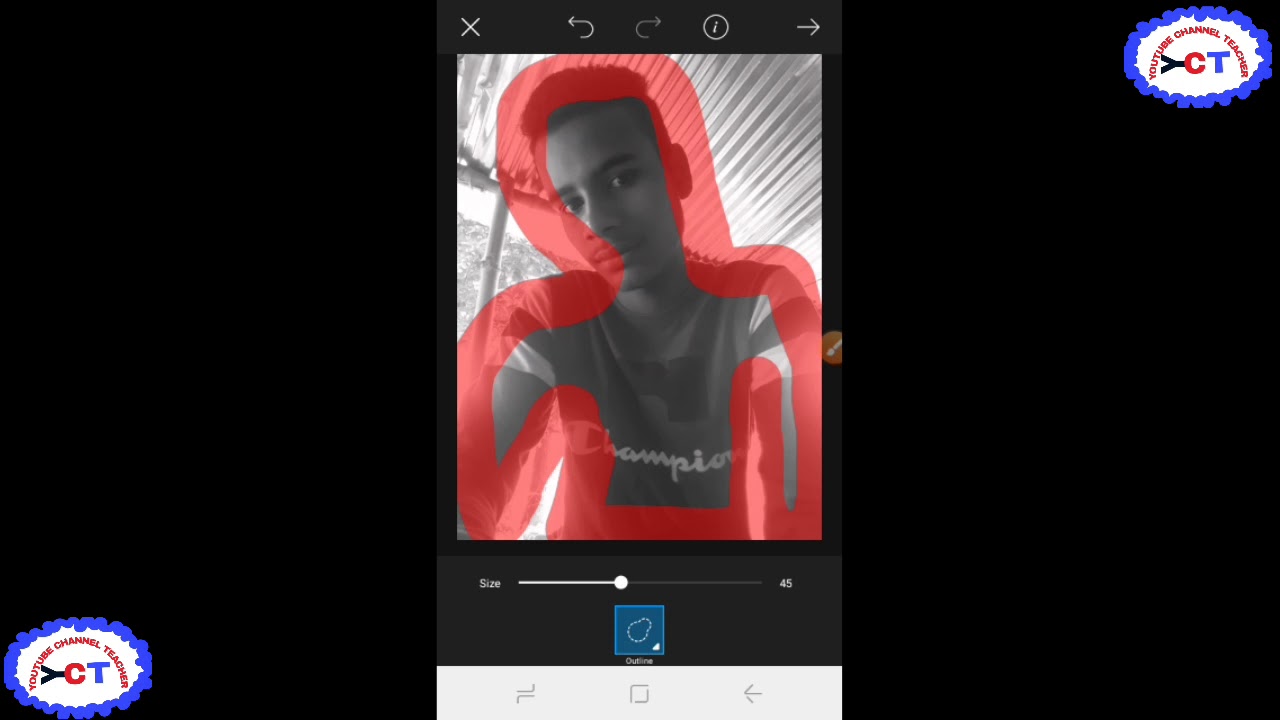This screenshot has width=1280, height=720.
Task: Proceed with the forward arrow
Action: click(x=808, y=27)
